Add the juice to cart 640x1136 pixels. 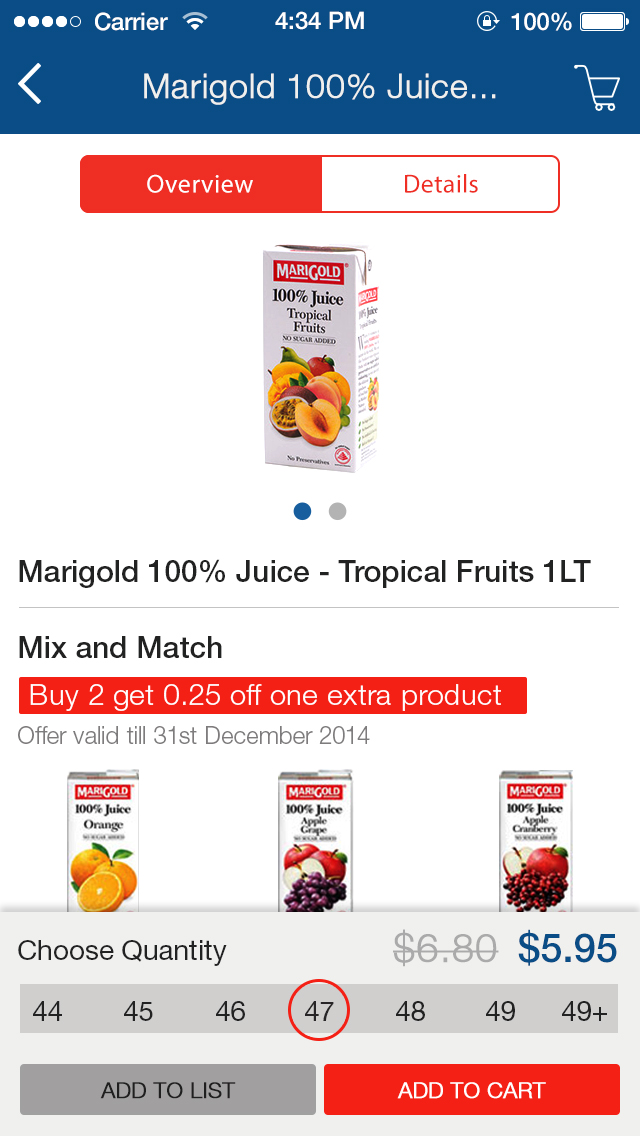click(471, 1090)
